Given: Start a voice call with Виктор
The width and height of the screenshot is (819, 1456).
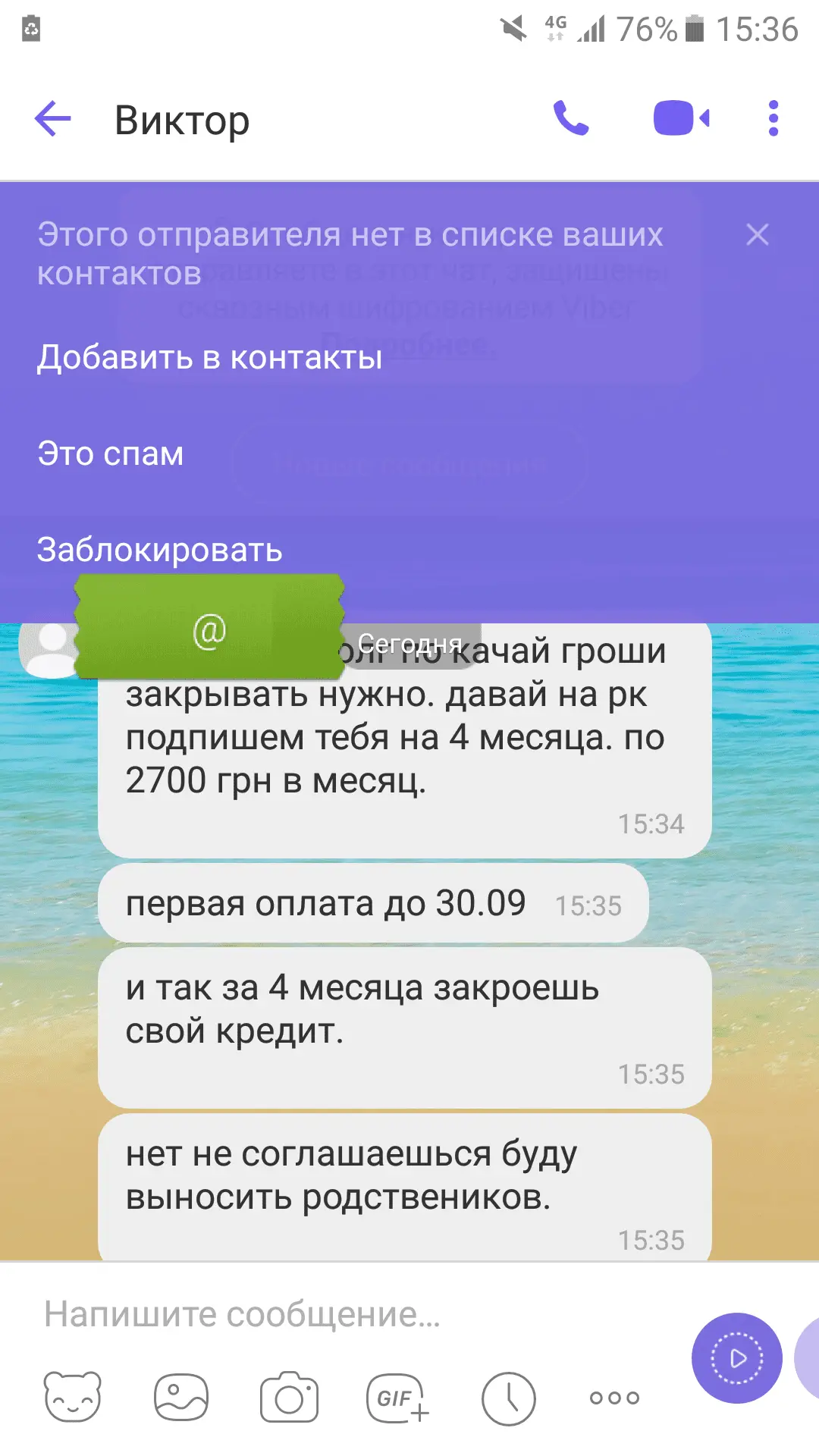Looking at the screenshot, I should click(571, 118).
